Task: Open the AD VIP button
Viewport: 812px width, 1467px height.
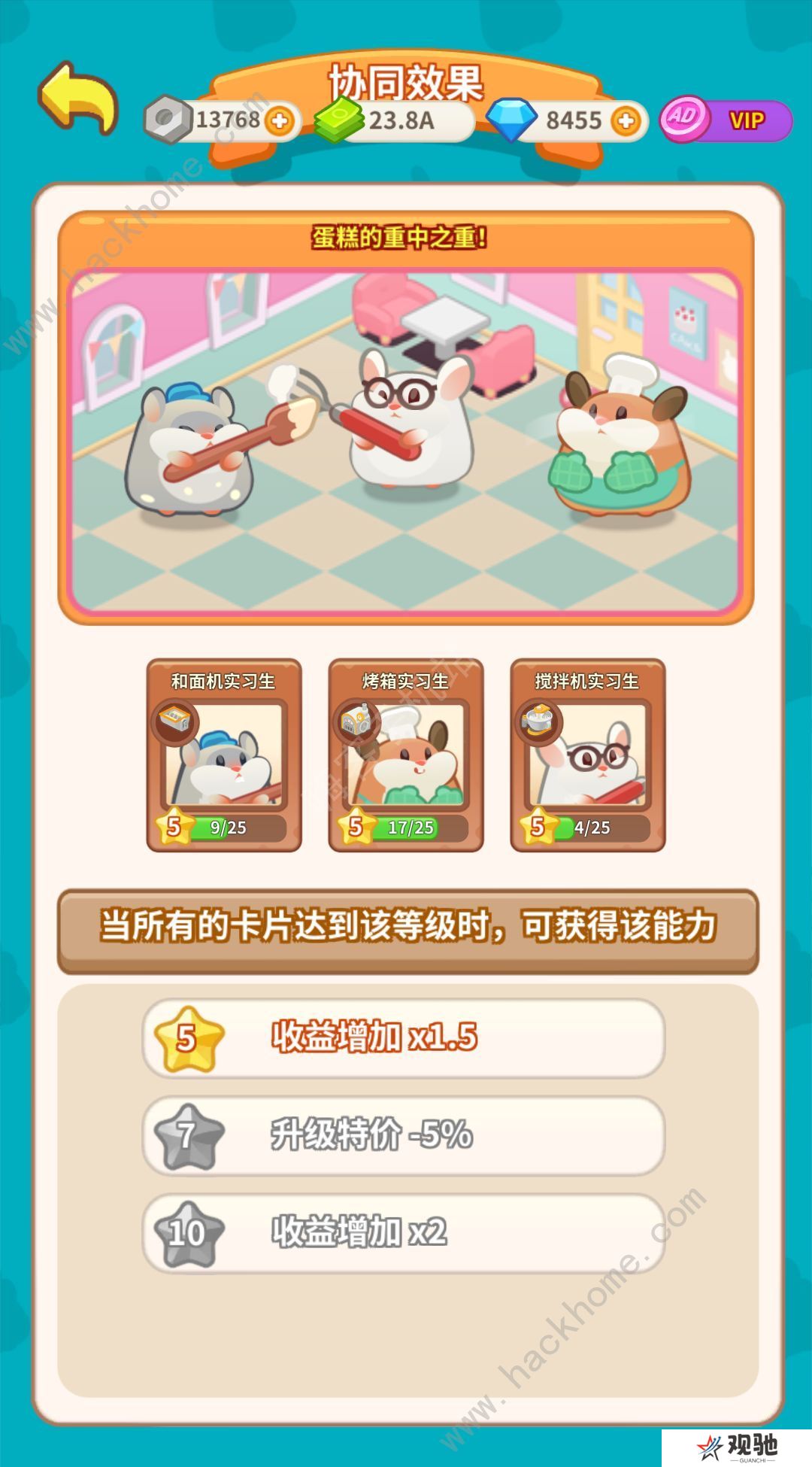Action: [x=726, y=120]
